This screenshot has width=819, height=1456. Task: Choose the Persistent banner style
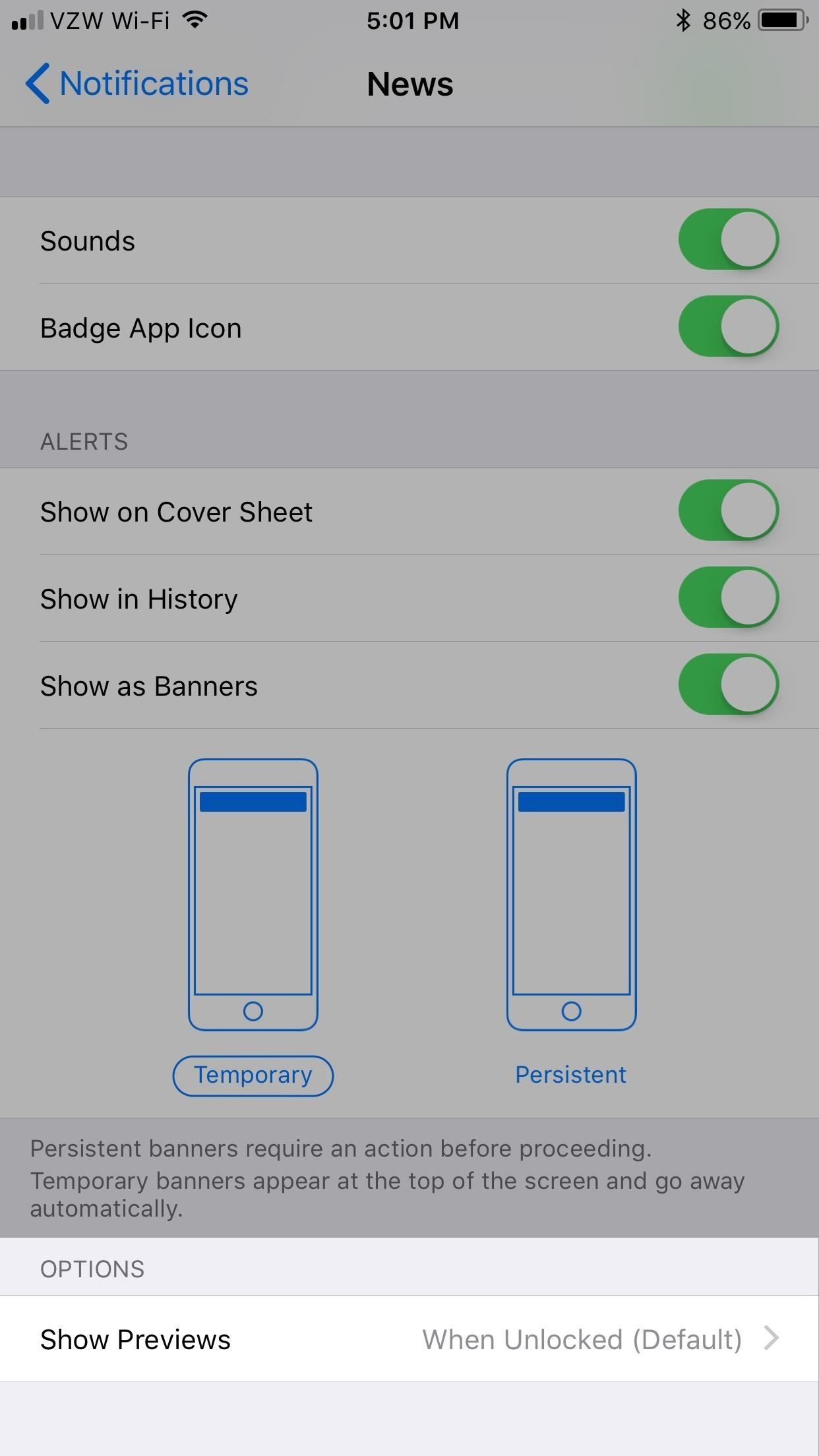point(570,1076)
